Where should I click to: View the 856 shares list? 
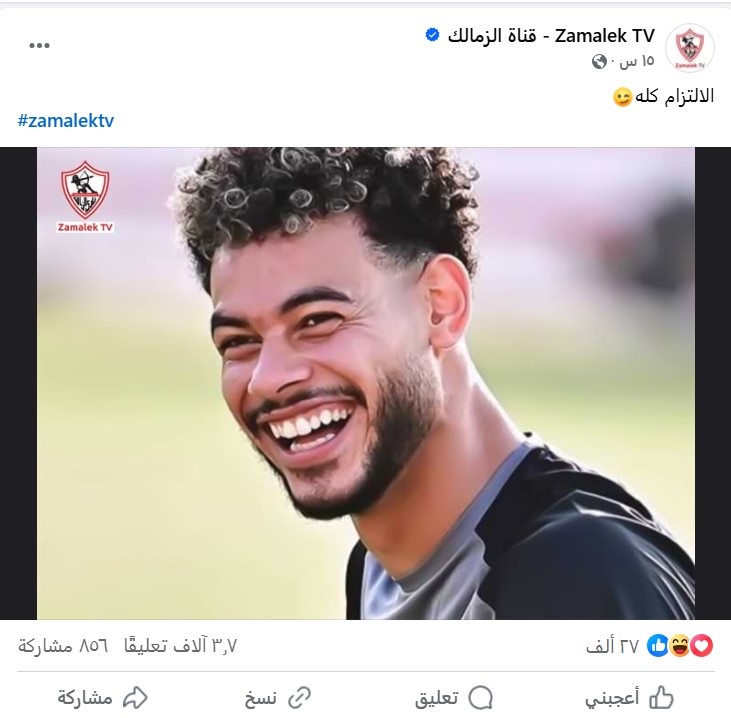62,646
